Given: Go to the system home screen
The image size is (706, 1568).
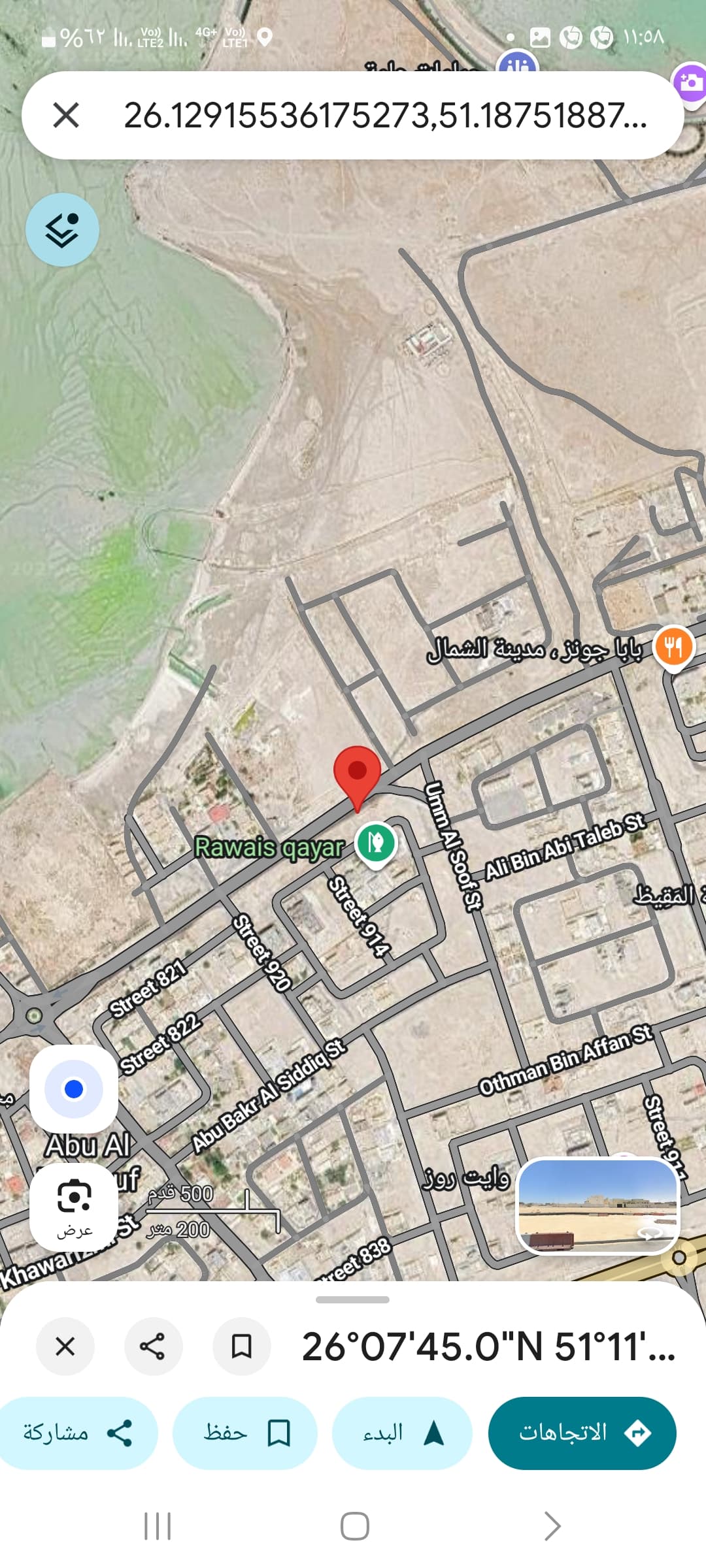Looking at the screenshot, I should (x=354, y=1526).
